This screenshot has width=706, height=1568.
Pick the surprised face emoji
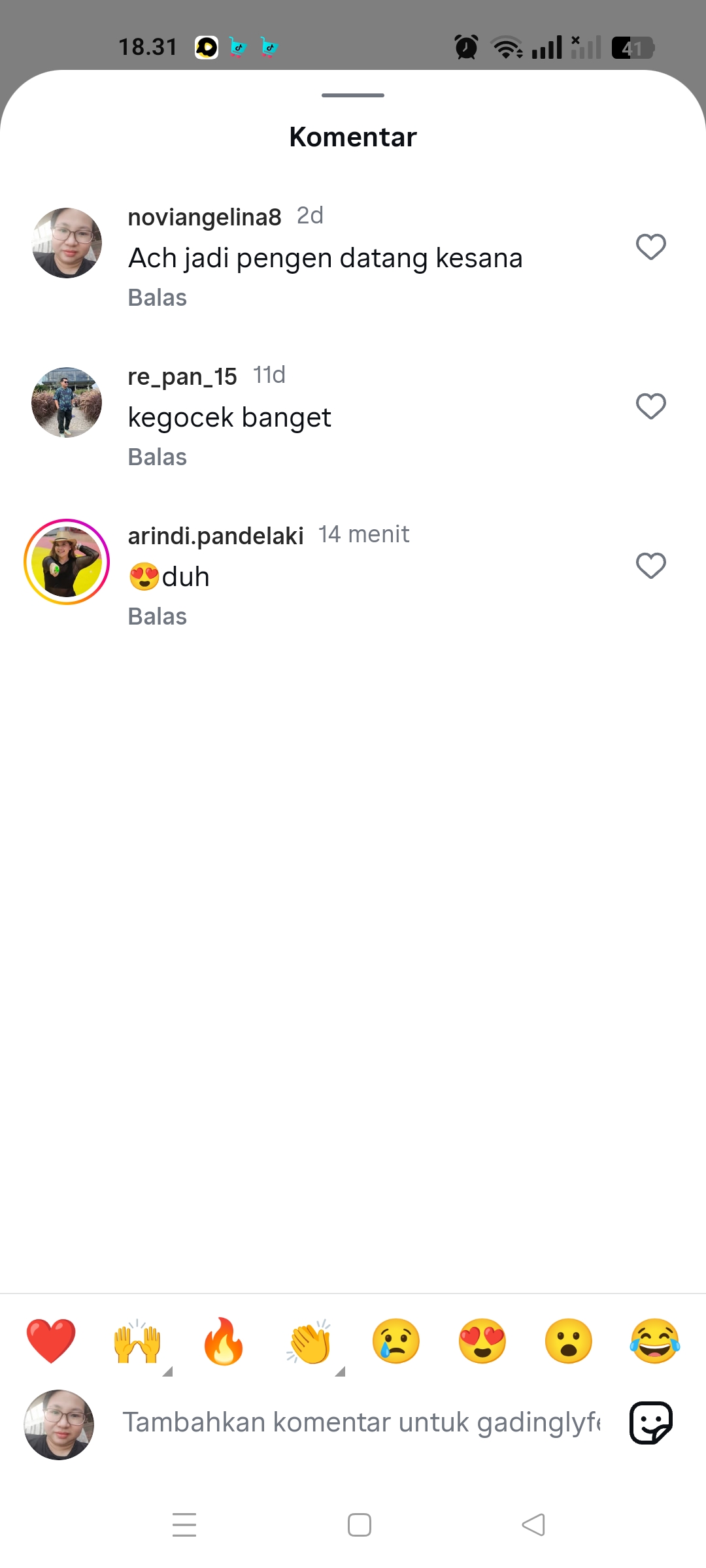click(569, 1341)
